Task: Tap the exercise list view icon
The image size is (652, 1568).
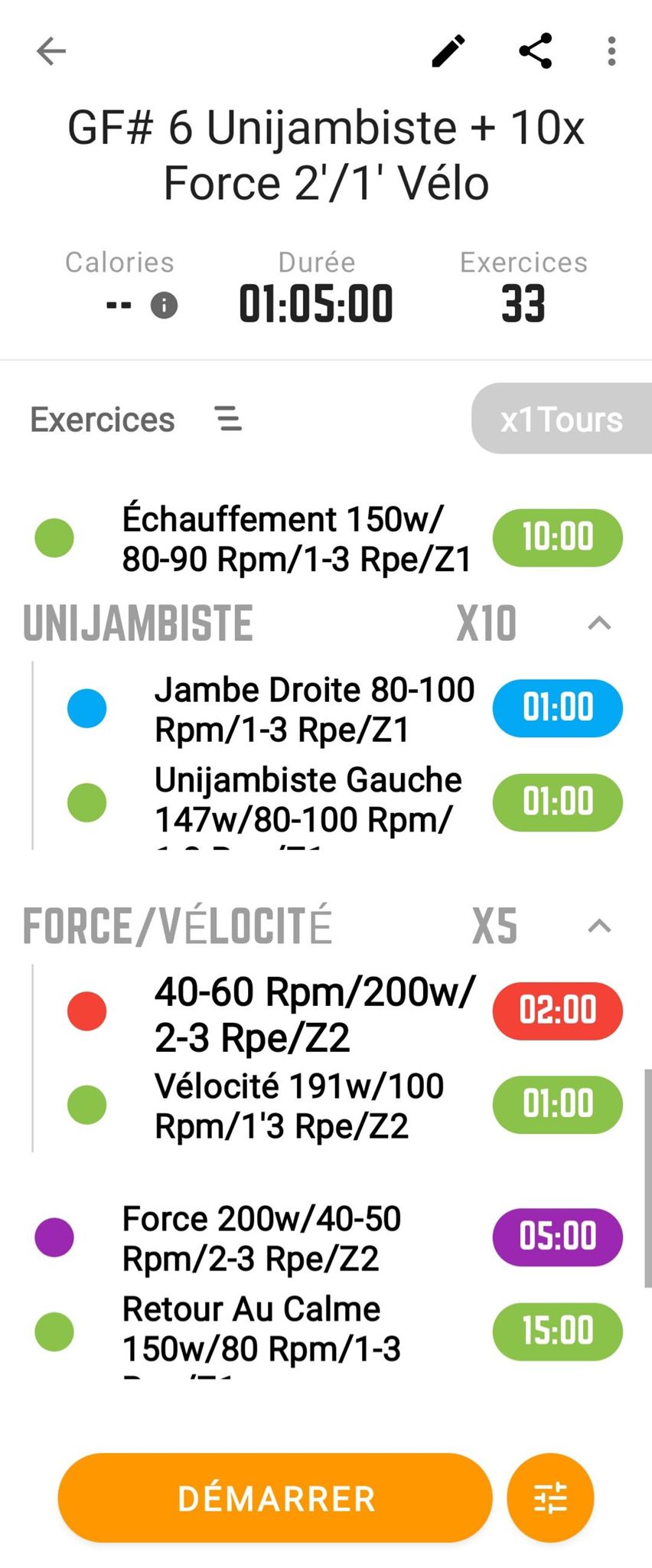Action: 228,419
